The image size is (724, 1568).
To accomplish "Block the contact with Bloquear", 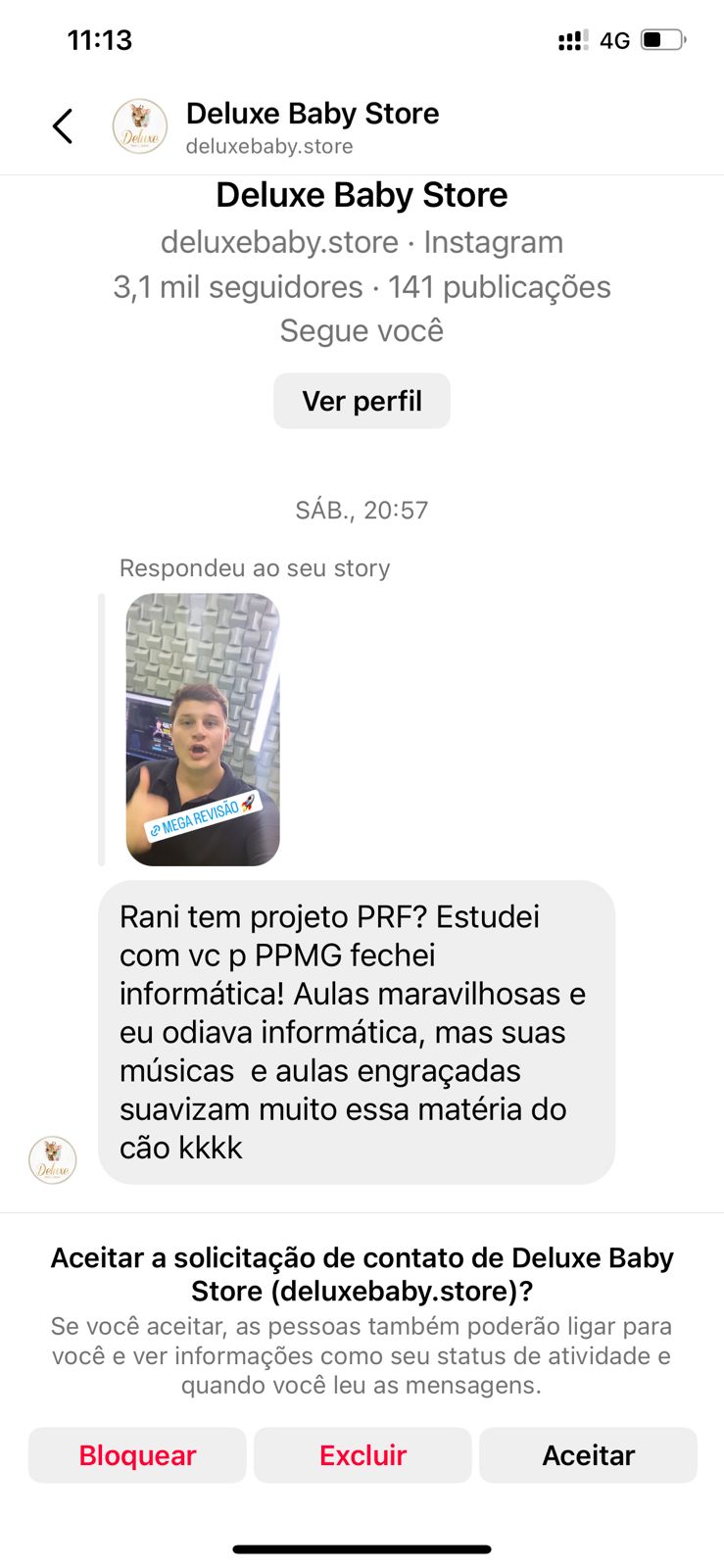I will 137,1455.
